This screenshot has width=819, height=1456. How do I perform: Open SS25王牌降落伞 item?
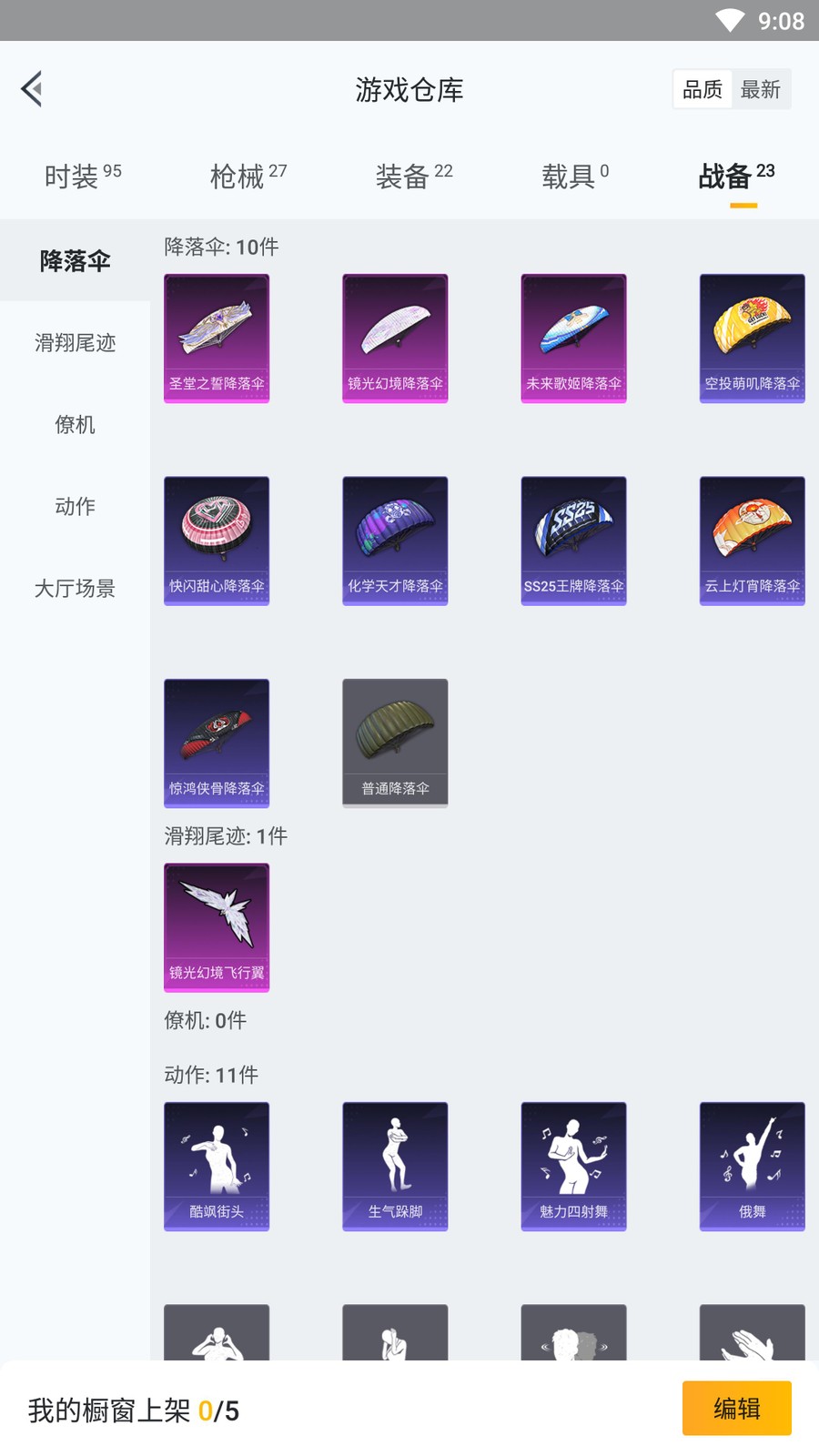tap(573, 541)
